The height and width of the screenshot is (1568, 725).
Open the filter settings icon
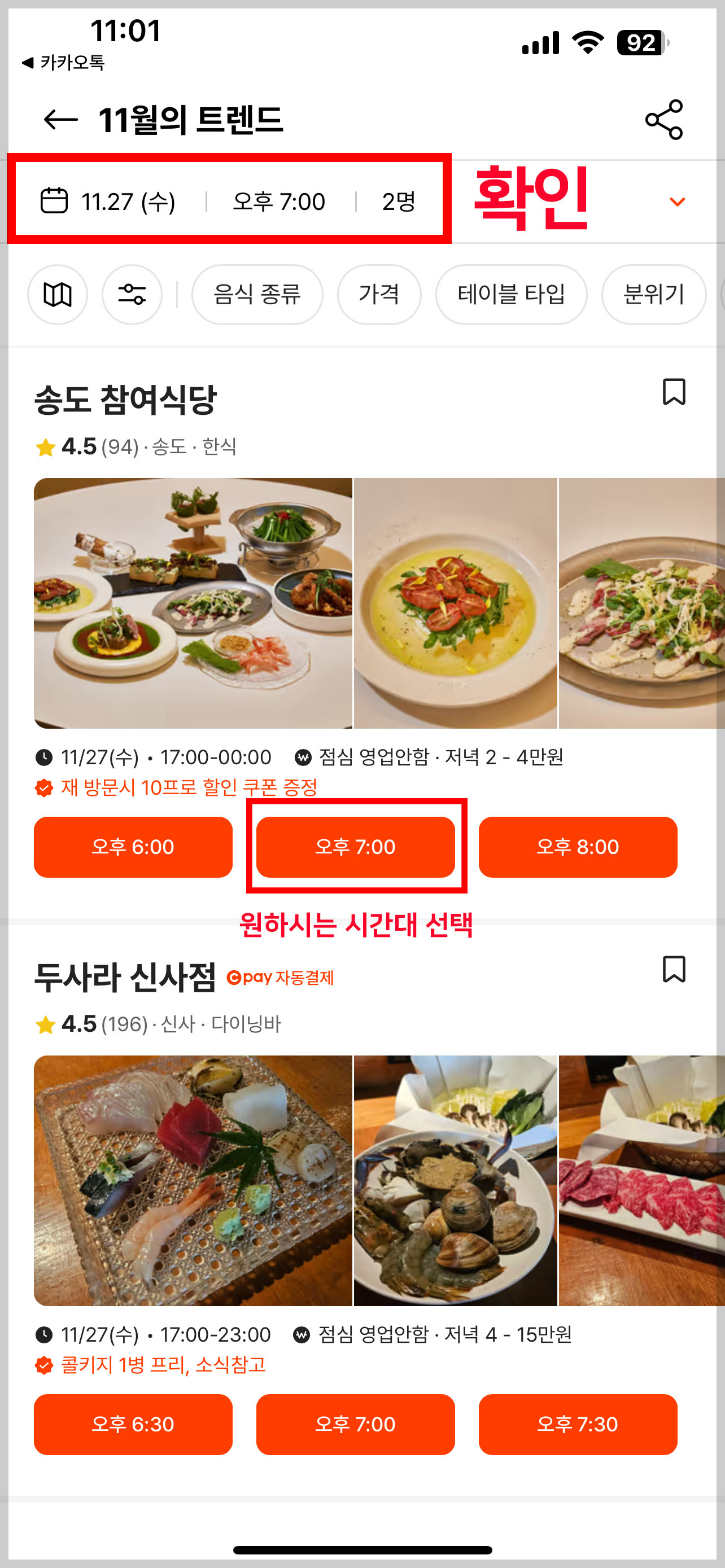[x=132, y=295]
